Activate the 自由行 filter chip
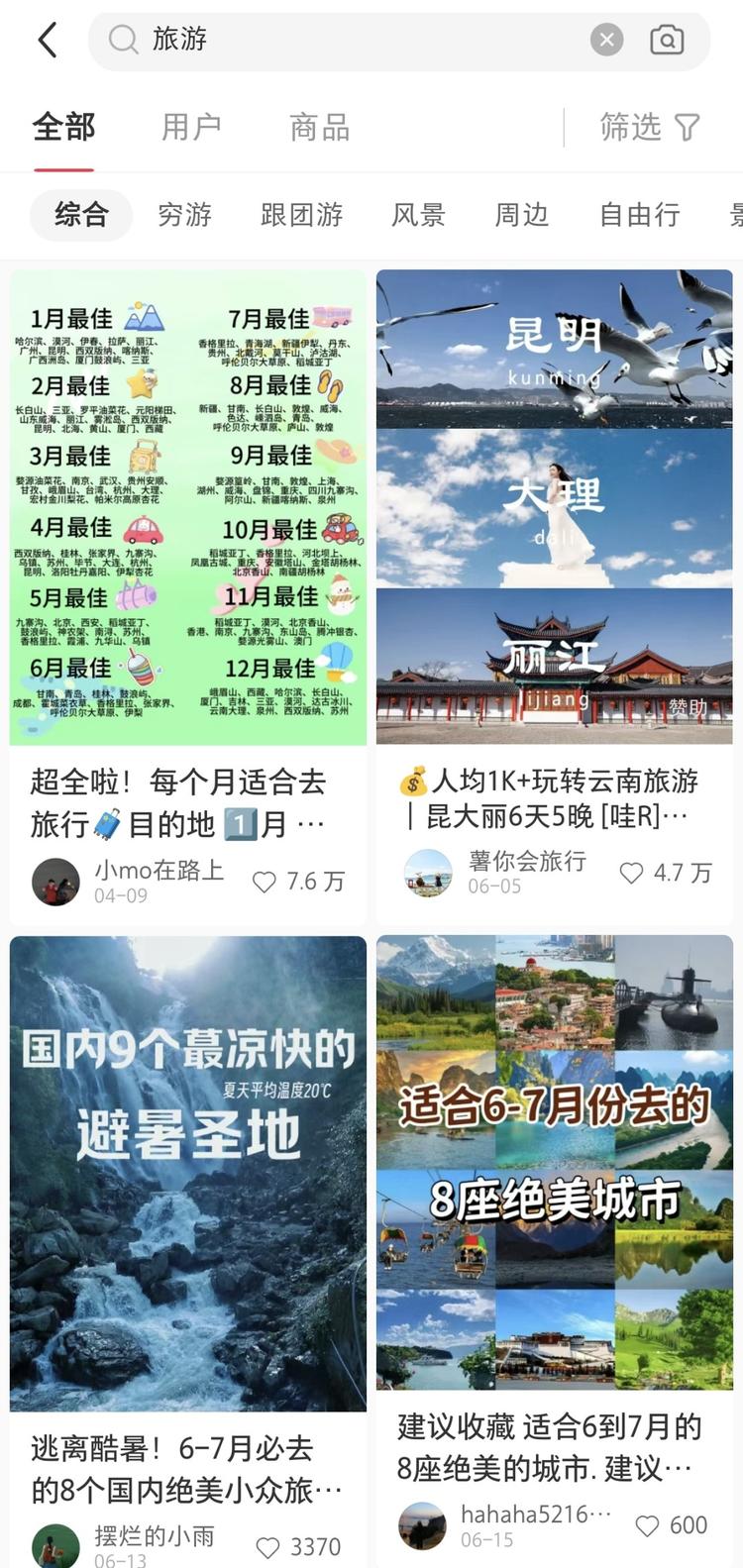743x1568 pixels. pyautogui.click(x=638, y=214)
